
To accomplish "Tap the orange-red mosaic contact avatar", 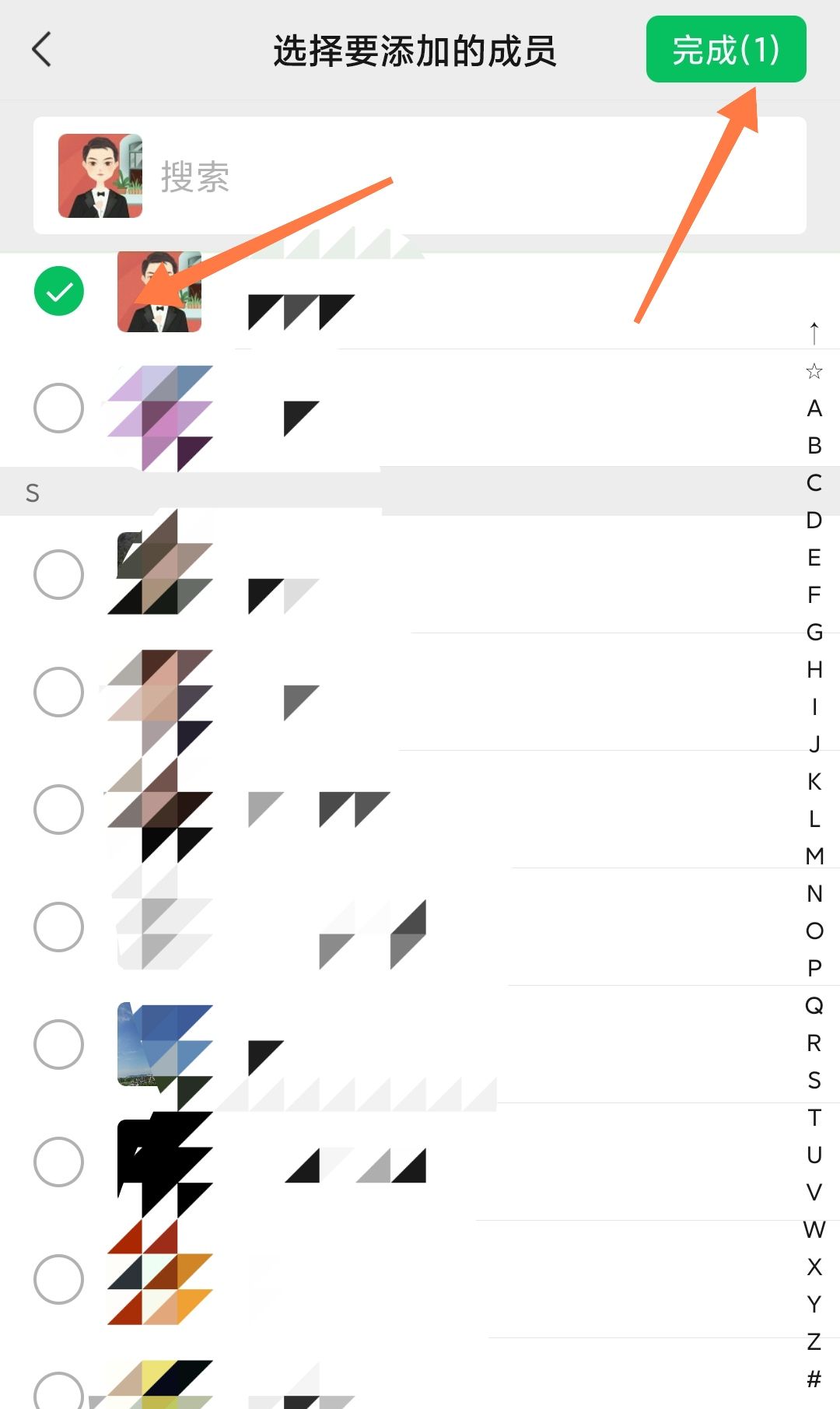I will click(x=159, y=1280).
